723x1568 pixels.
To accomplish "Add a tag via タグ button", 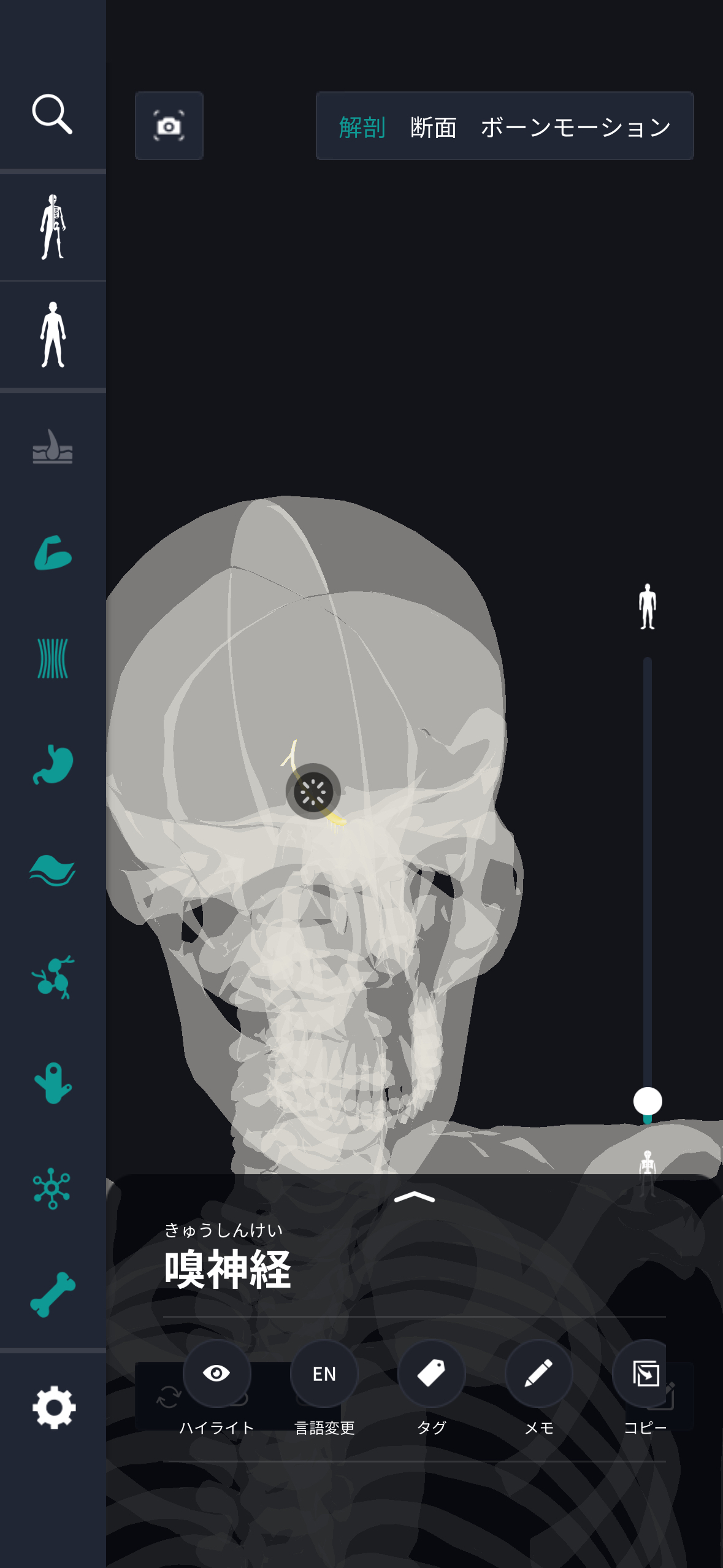I will pos(431,1373).
